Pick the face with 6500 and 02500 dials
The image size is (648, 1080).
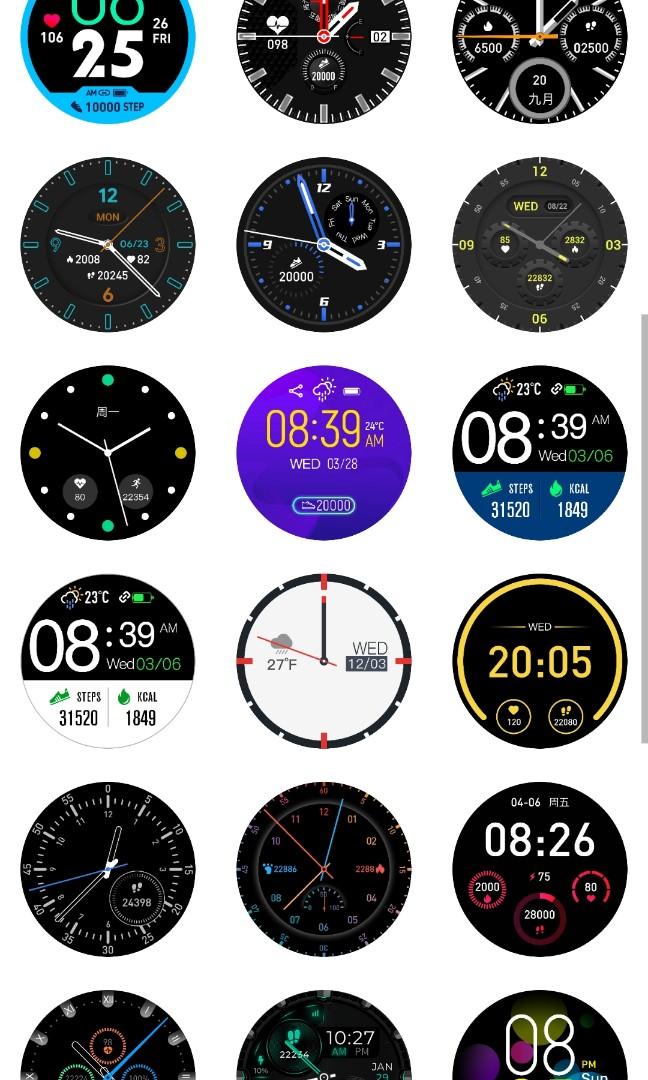(540, 50)
